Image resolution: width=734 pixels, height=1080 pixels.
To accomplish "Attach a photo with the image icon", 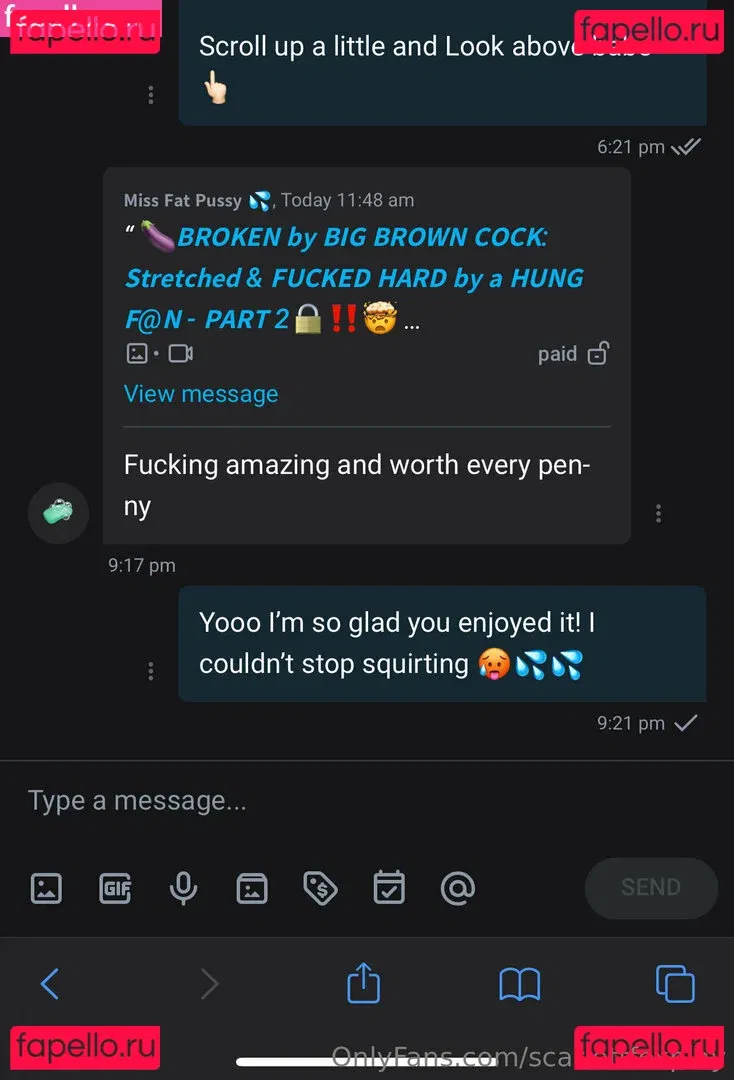I will 46,888.
